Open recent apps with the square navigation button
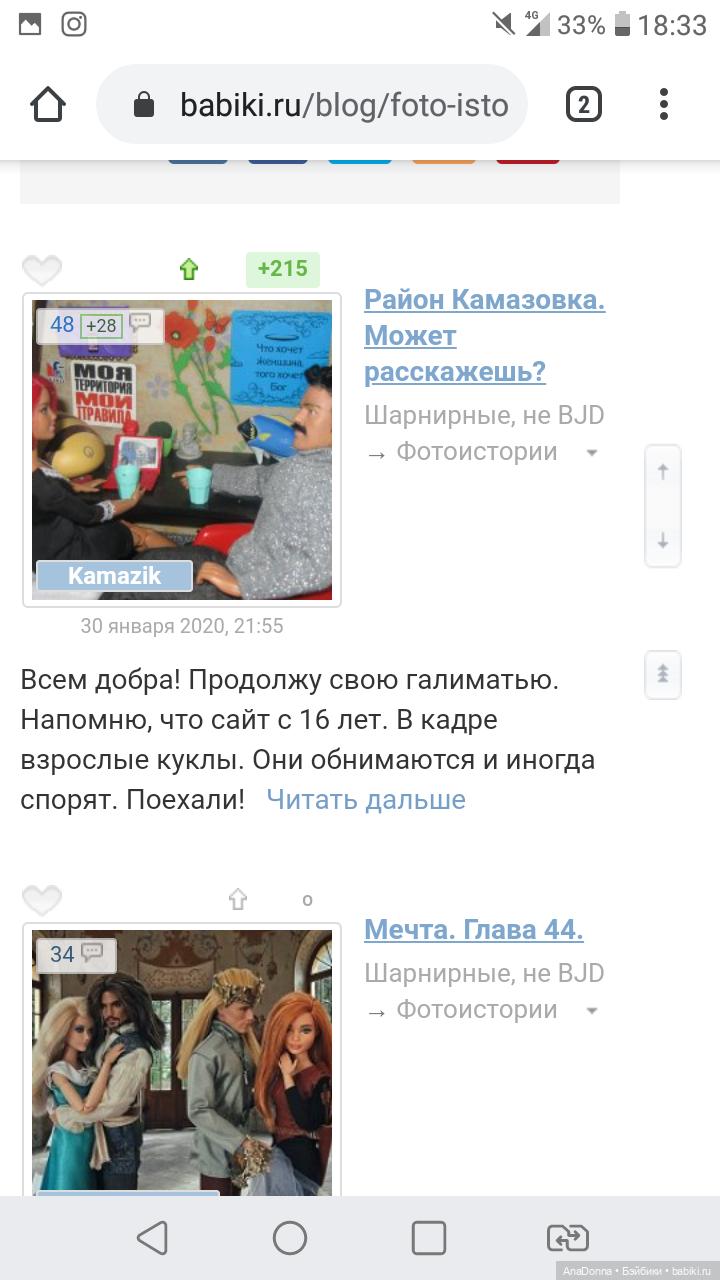 point(428,1237)
